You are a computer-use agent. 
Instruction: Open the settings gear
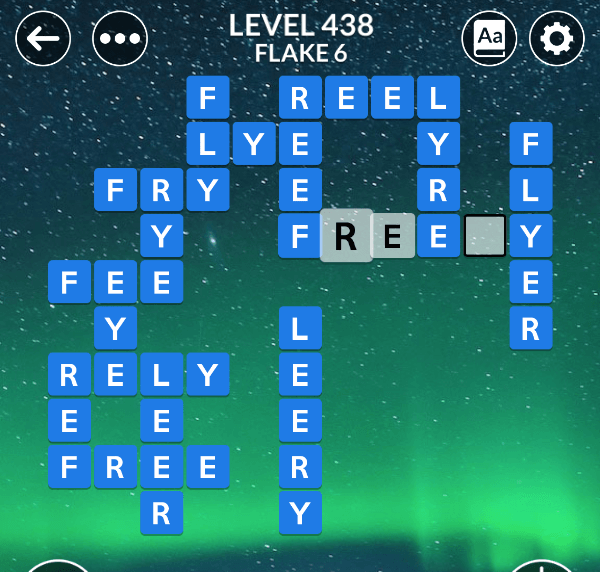tap(556, 39)
